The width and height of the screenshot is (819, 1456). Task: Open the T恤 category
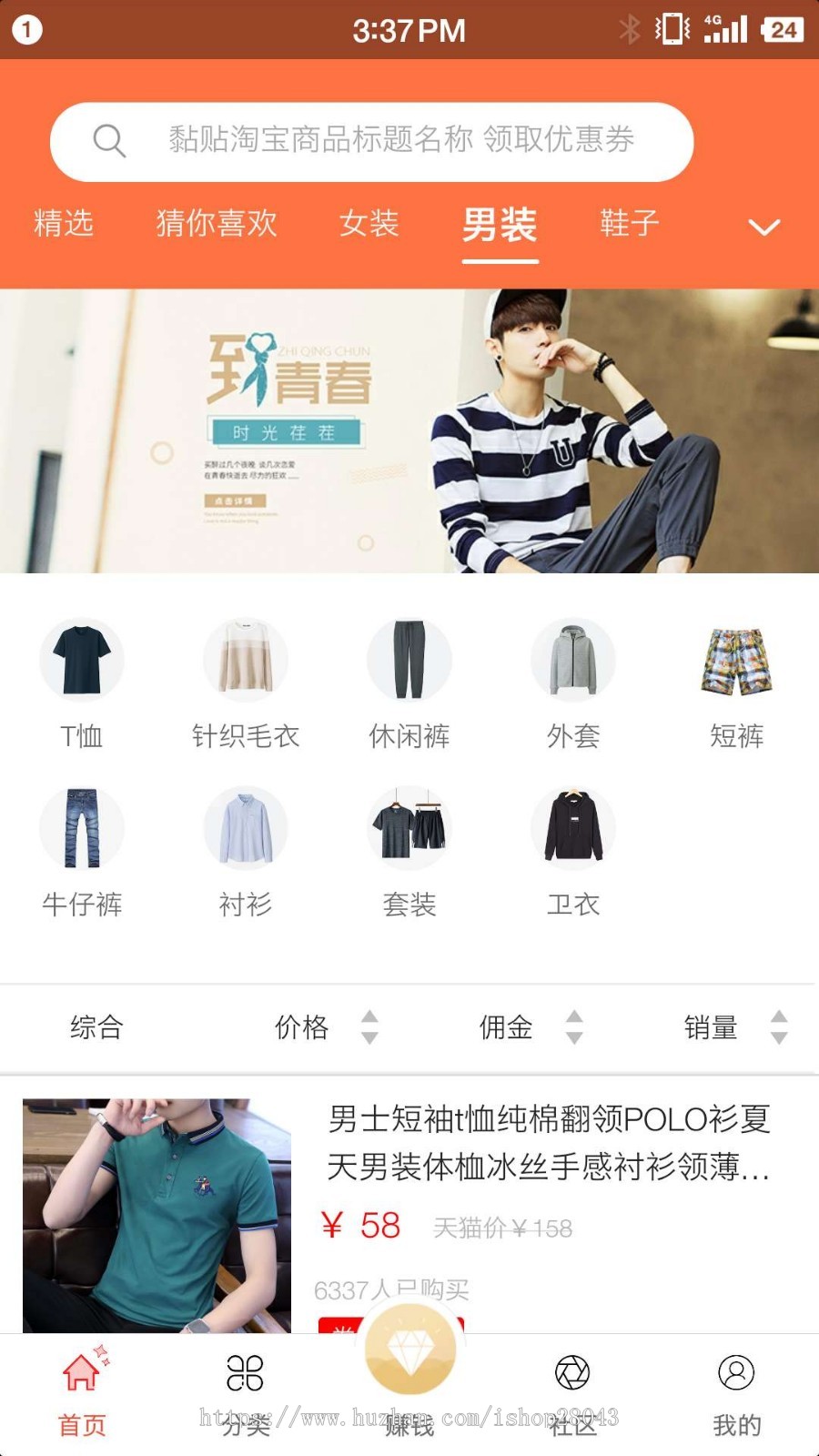[x=82, y=682]
